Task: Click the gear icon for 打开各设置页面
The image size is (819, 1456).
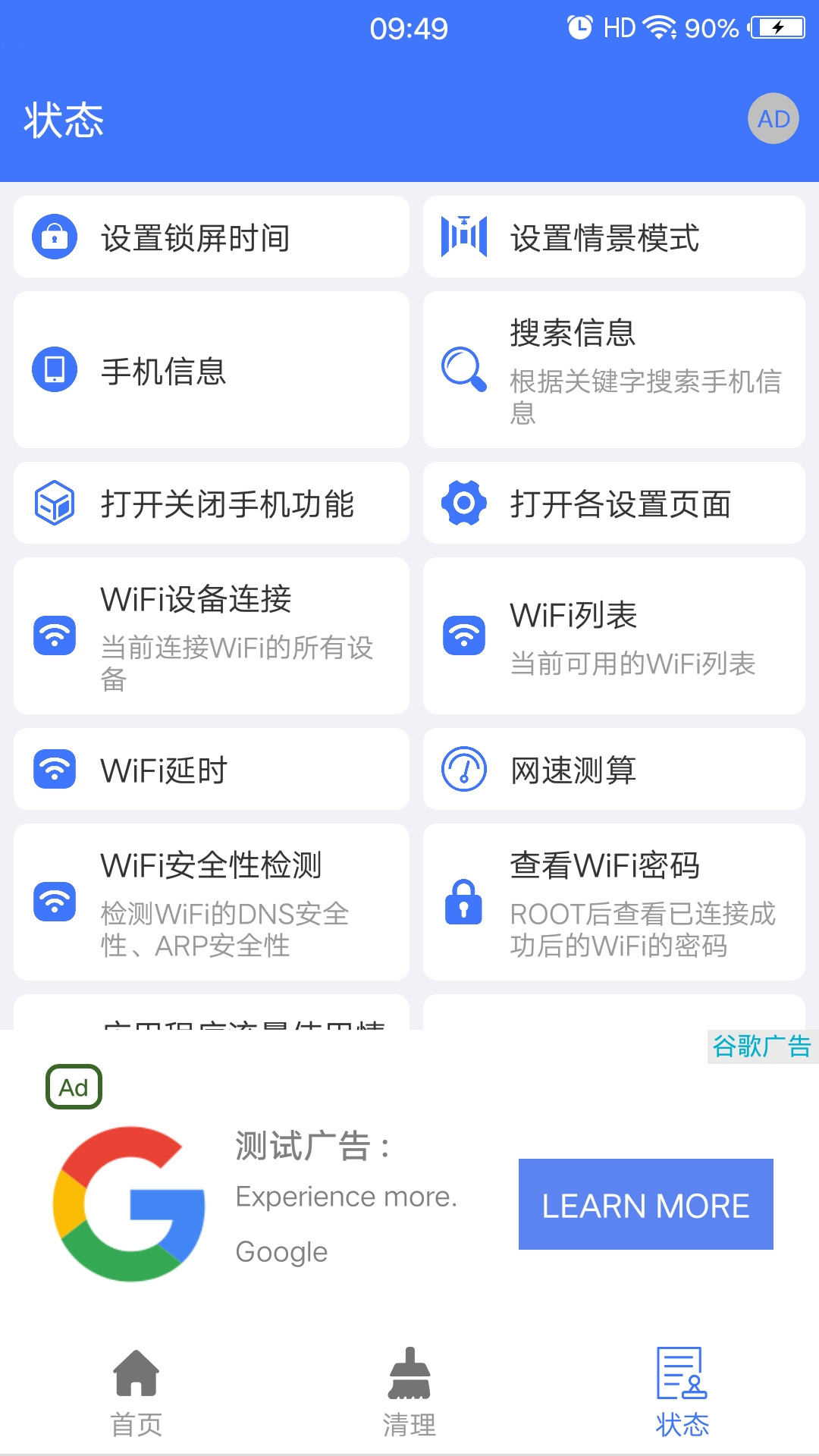Action: point(463,503)
